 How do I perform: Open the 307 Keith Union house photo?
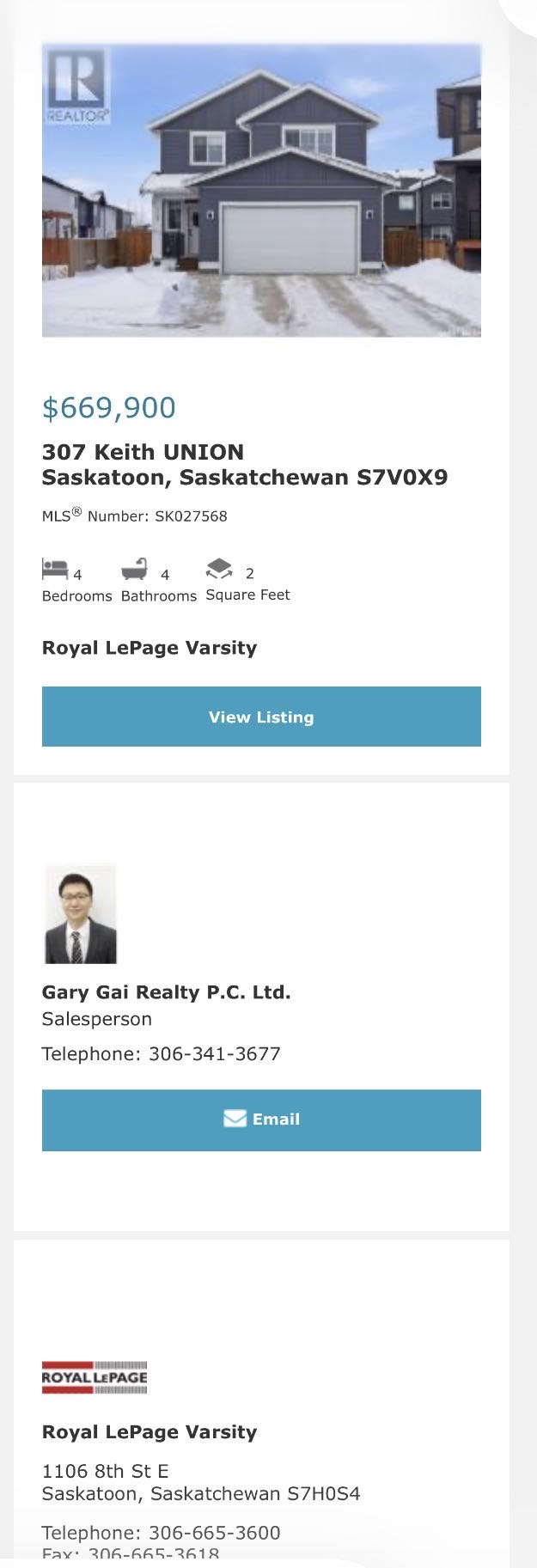pos(261,190)
